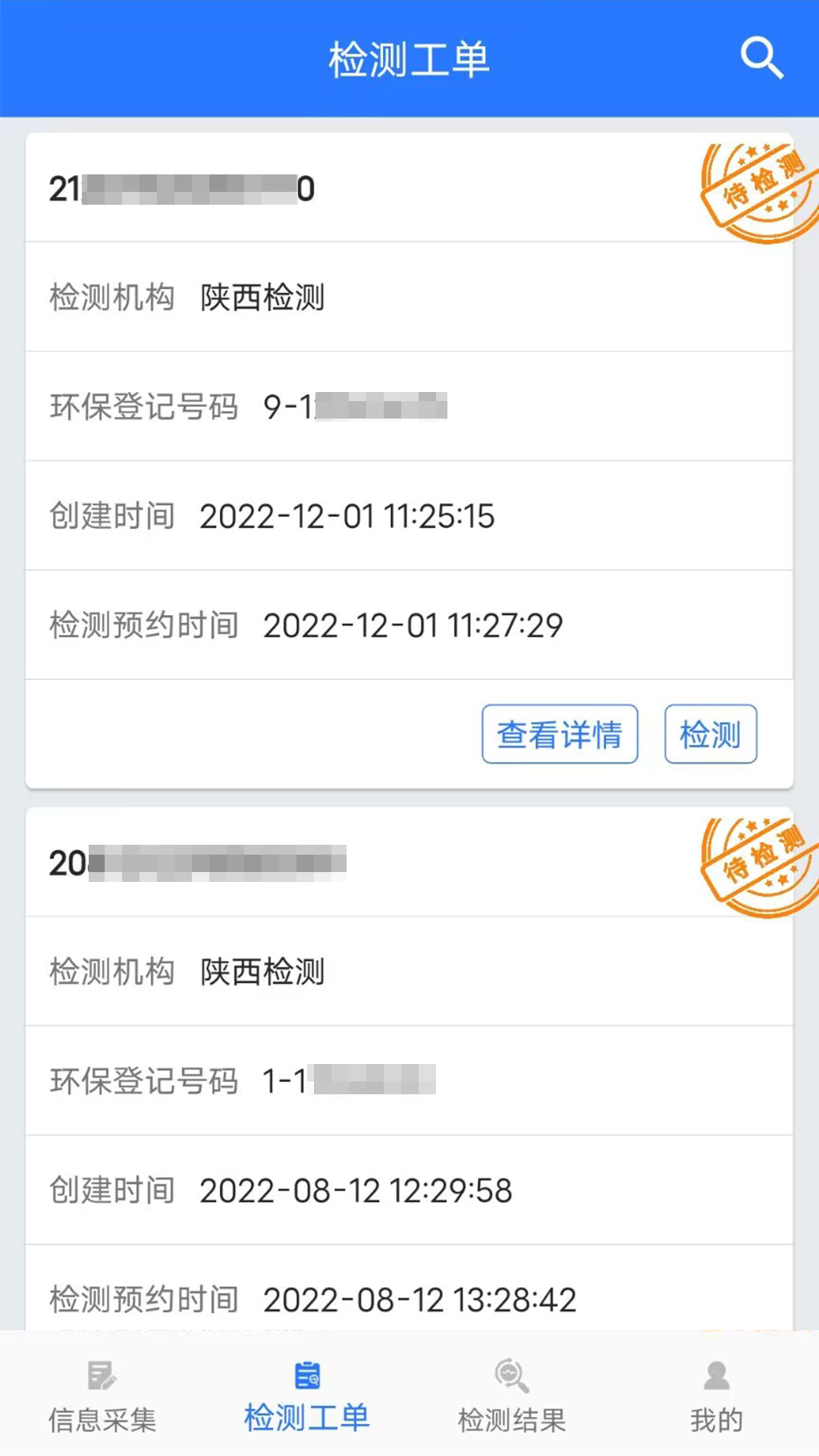Tap the first order number starting with 21
Image resolution: width=819 pixels, height=1456 pixels.
click(182, 190)
